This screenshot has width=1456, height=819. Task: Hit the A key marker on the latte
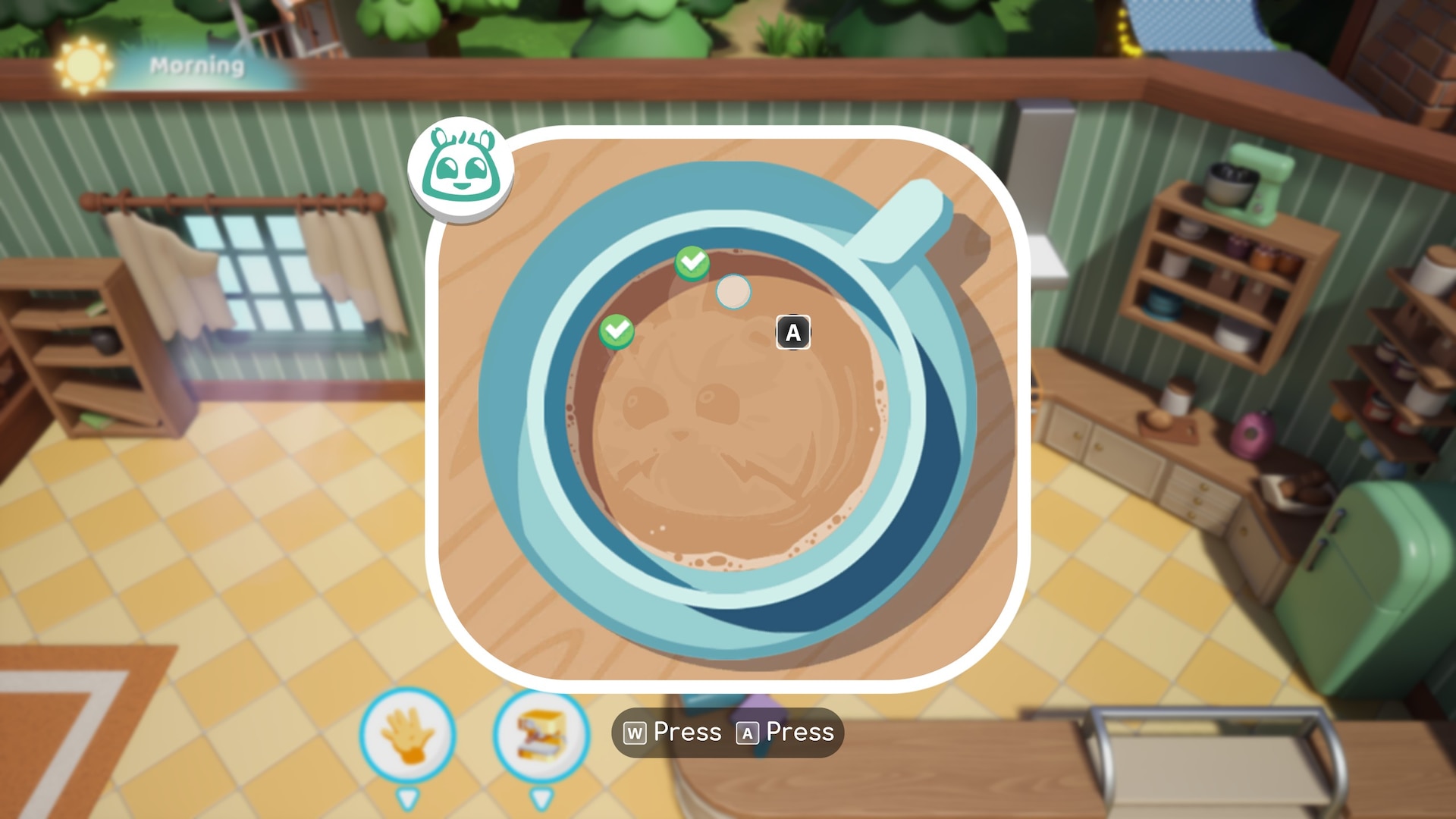[x=793, y=333]
